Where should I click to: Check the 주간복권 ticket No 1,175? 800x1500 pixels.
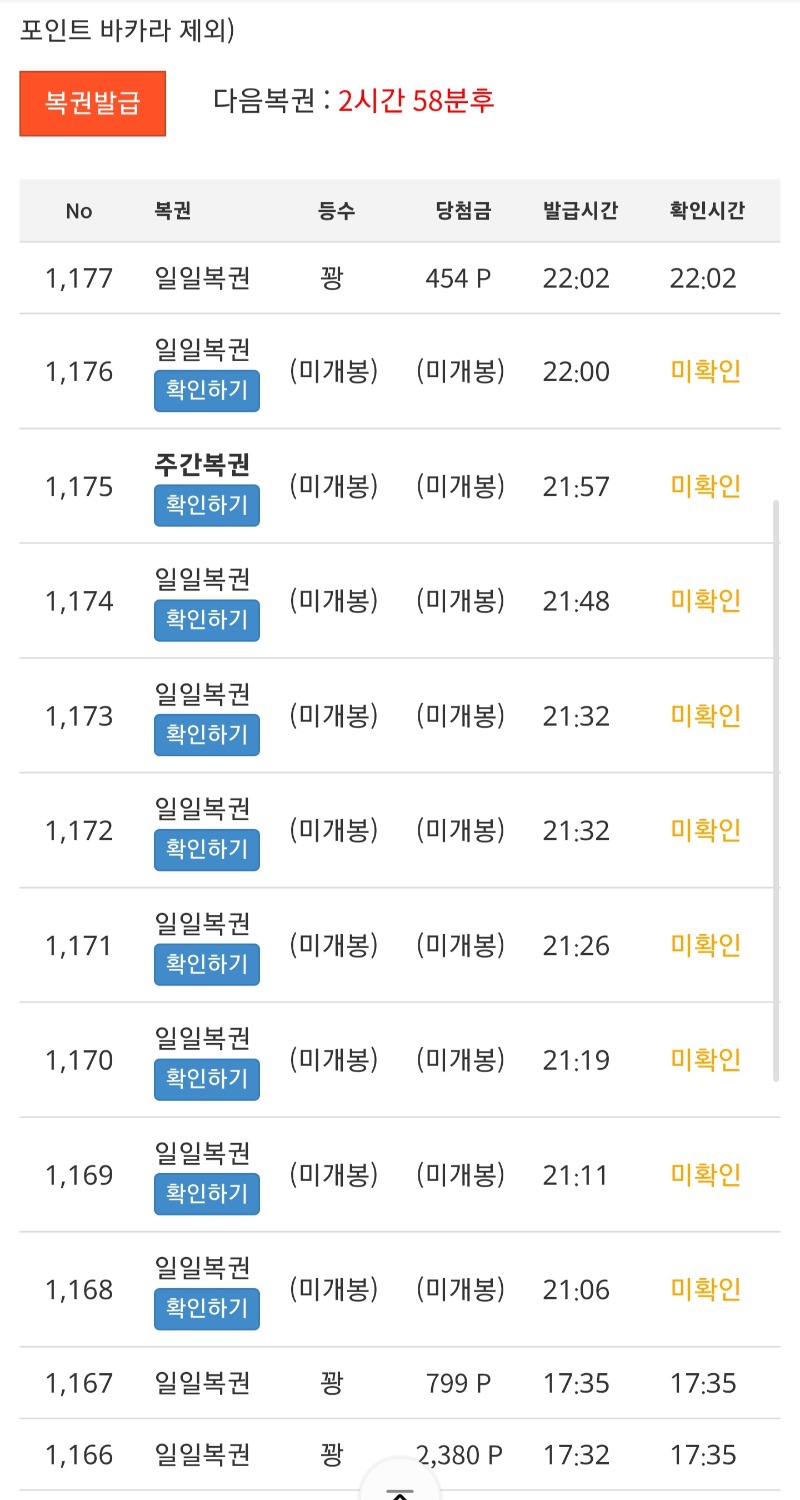(206, 506)
